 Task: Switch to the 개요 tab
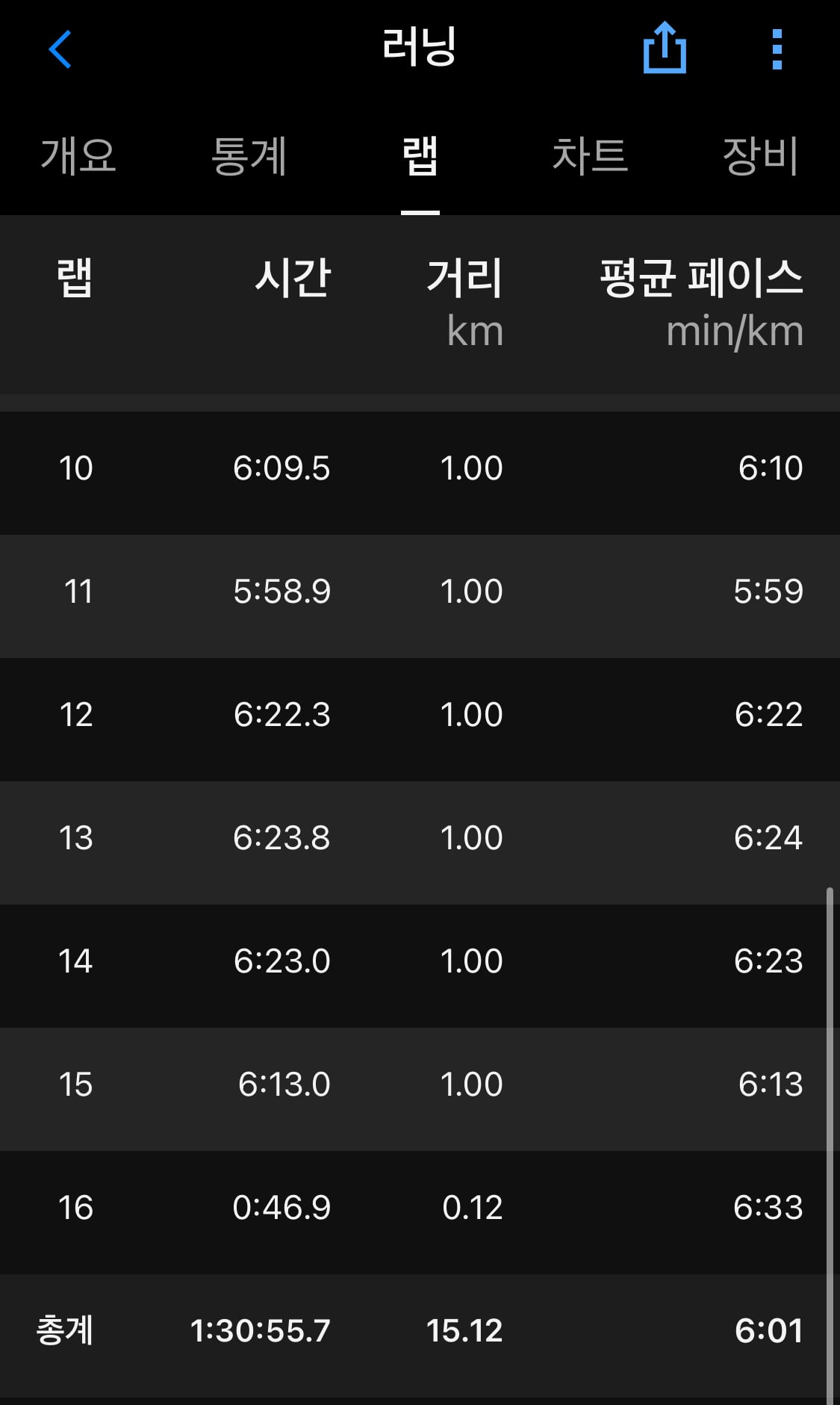click(78, 156)
